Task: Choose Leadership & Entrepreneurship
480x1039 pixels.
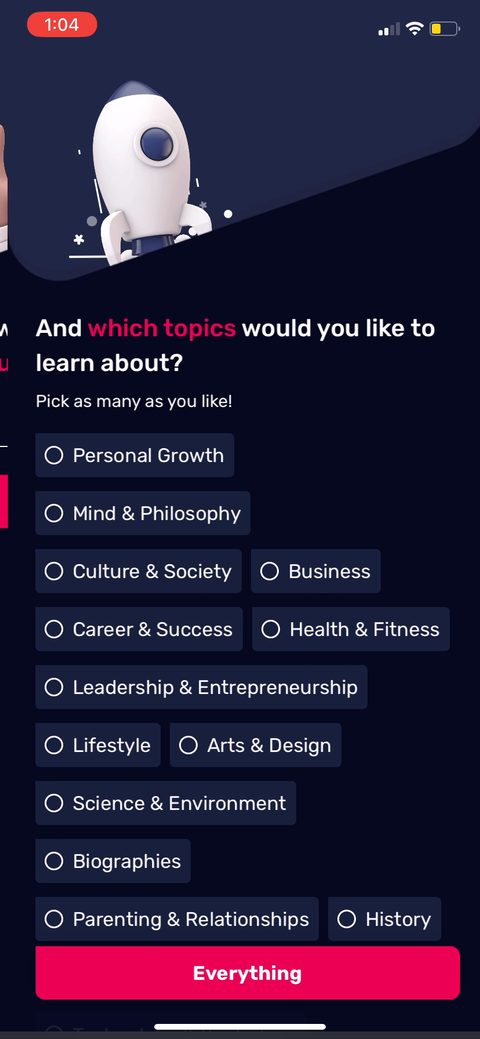Action: tap(202, 687)
